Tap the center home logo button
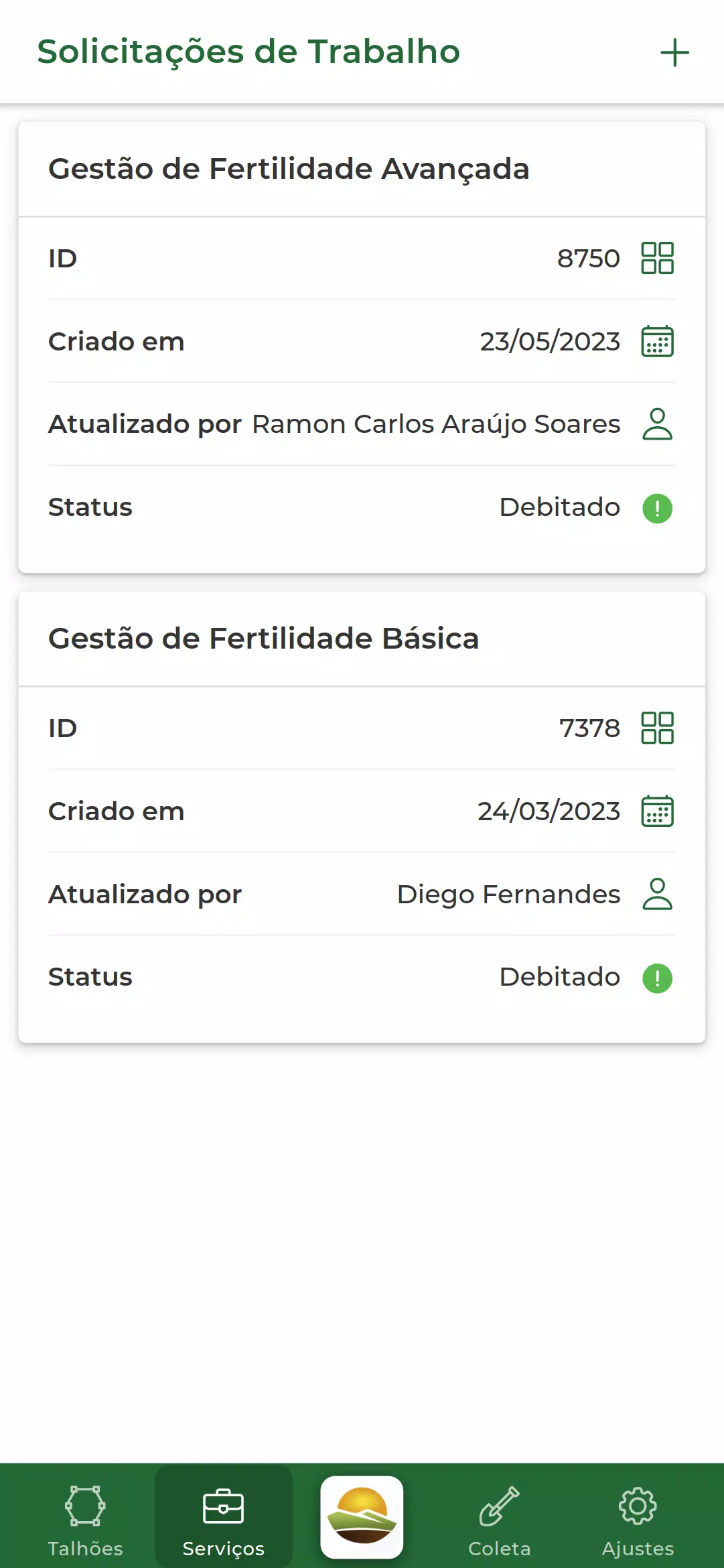 tap(362, 1518)
